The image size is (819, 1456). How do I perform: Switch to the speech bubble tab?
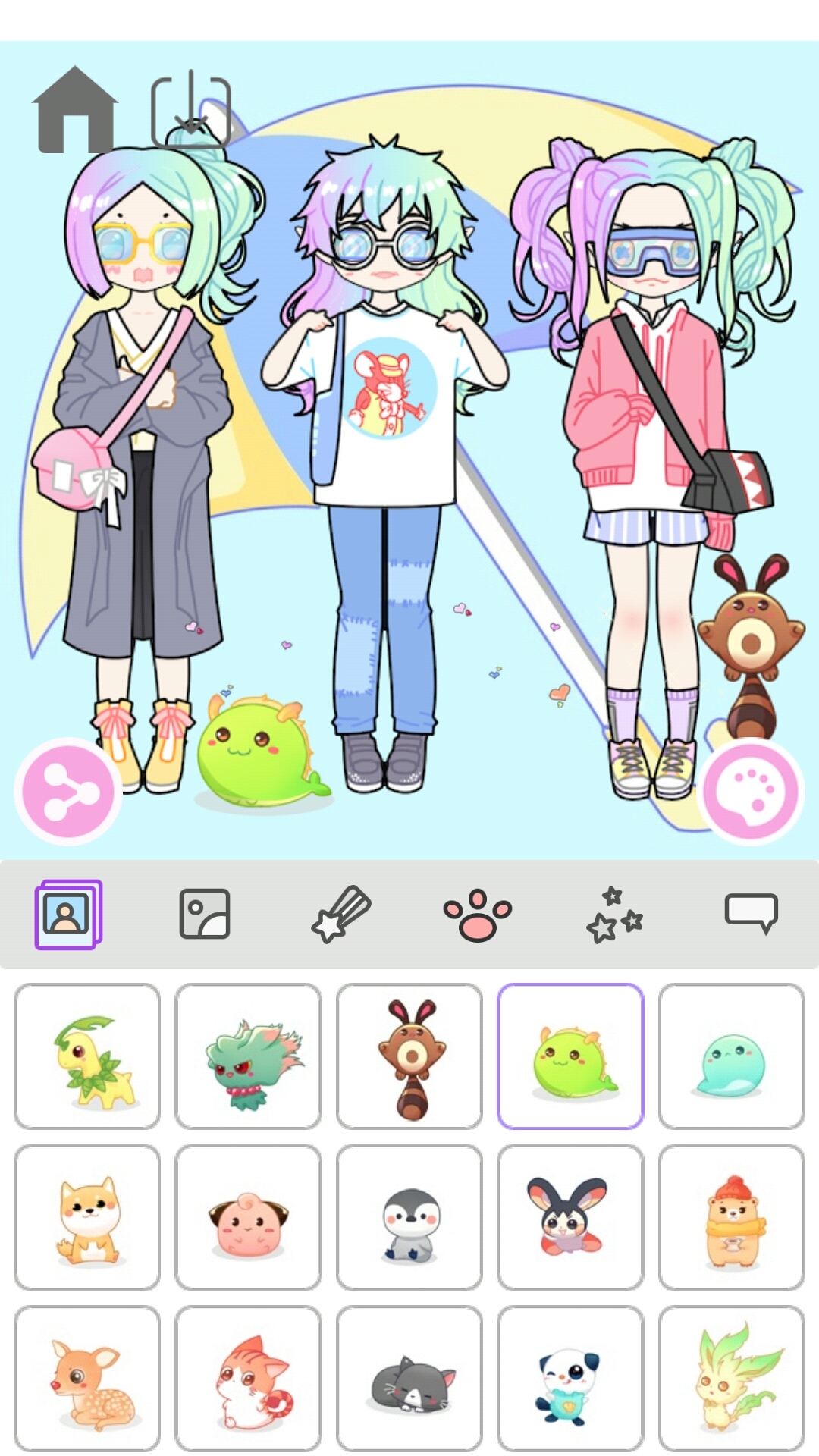point(751,914)
